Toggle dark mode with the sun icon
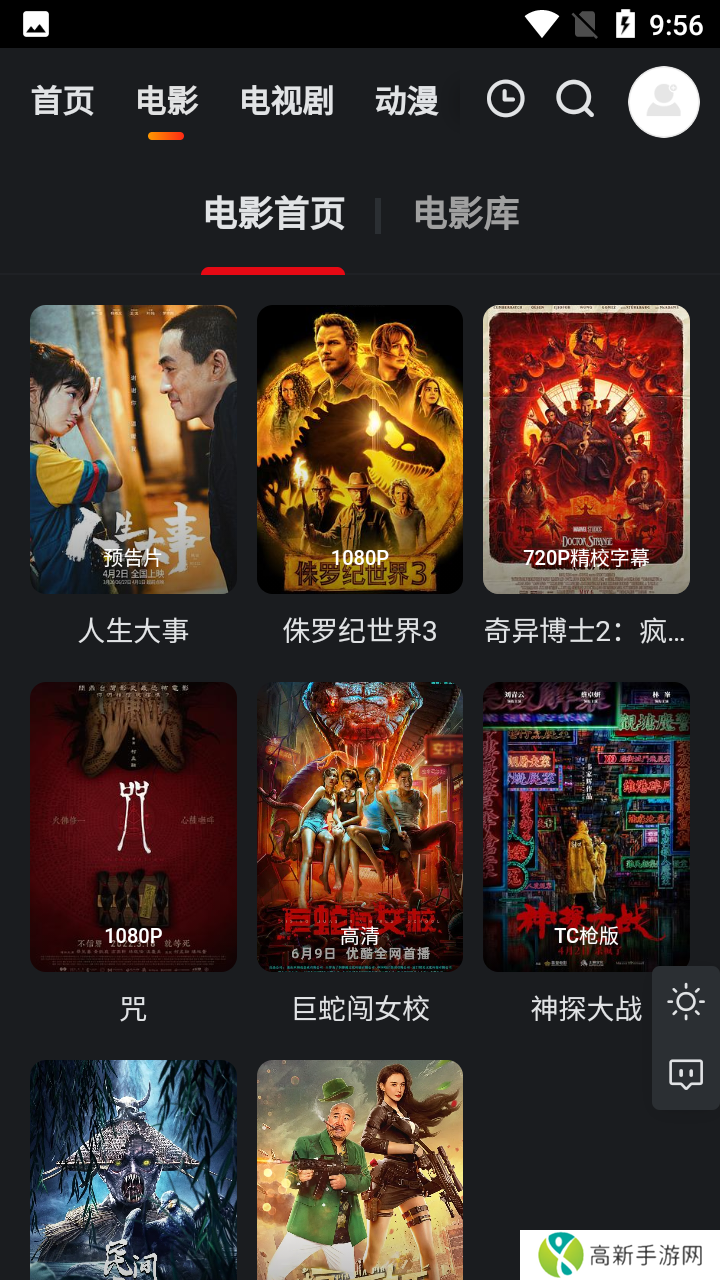The width and height of the screenshot is (720, 1280). 686,1002
